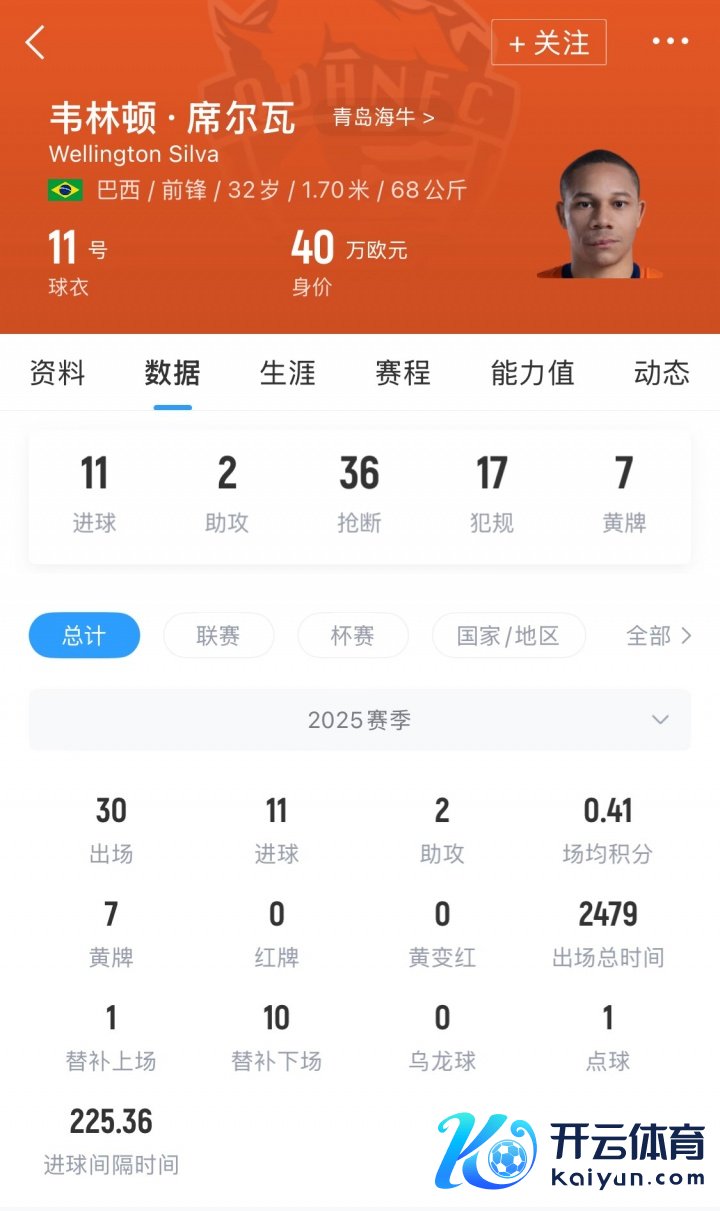Expand the 2025赛季 season dropdown
720x1211 pixels.
[360, 720]
